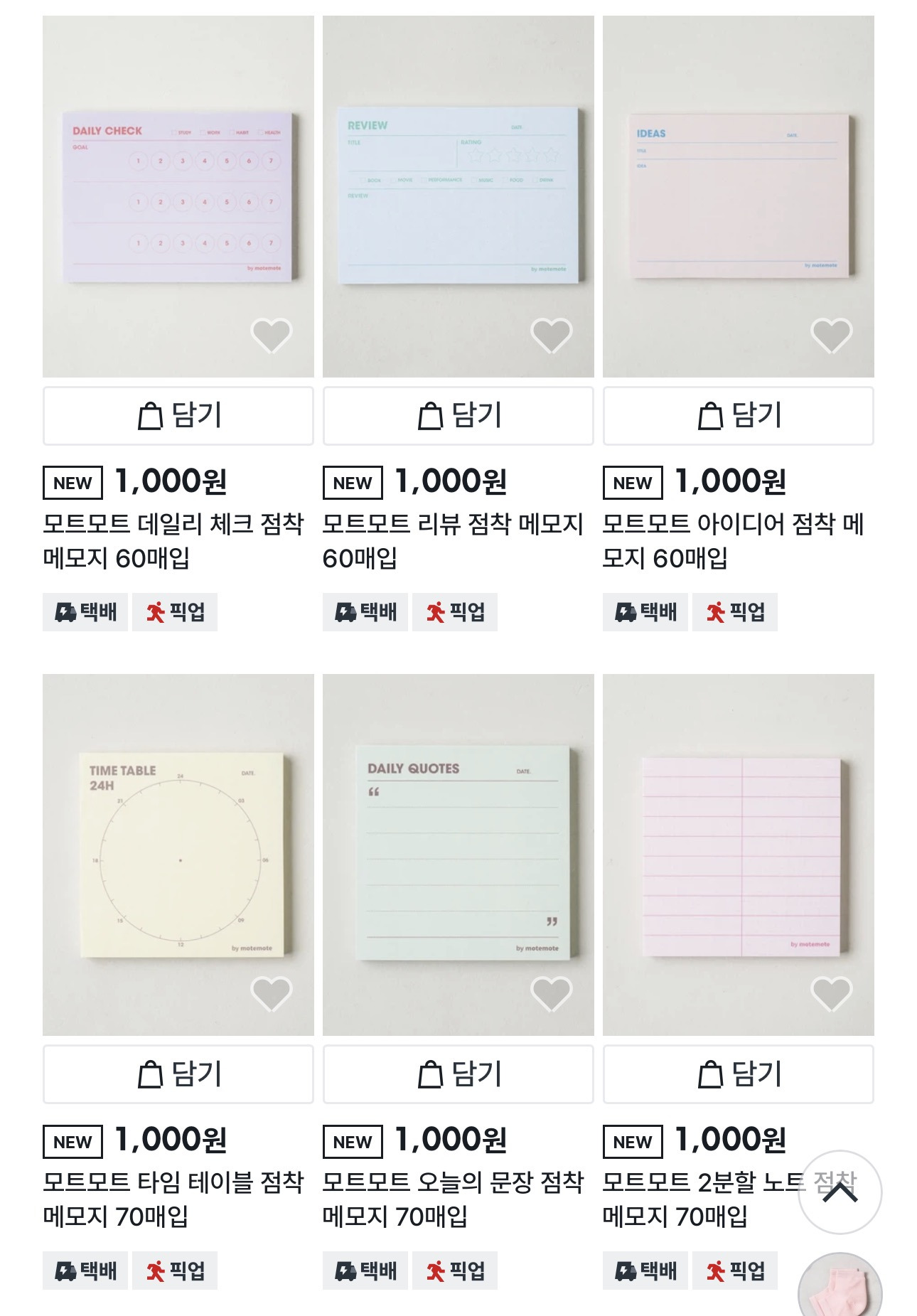Heart the 아이디어 memo pad
Viewport: 917px width, 1316px height.
pos(832,335)
